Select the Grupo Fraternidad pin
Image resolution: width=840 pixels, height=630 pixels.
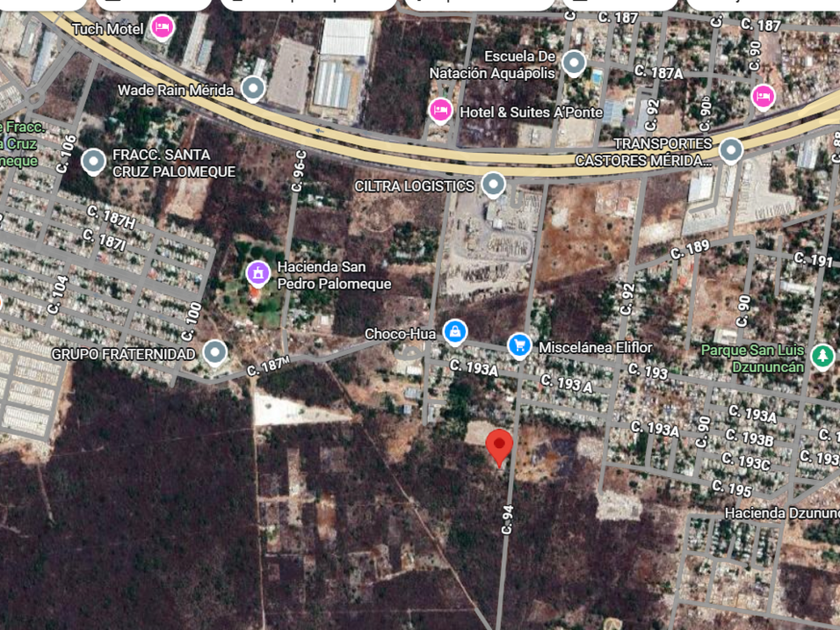(x=215, y=352)
